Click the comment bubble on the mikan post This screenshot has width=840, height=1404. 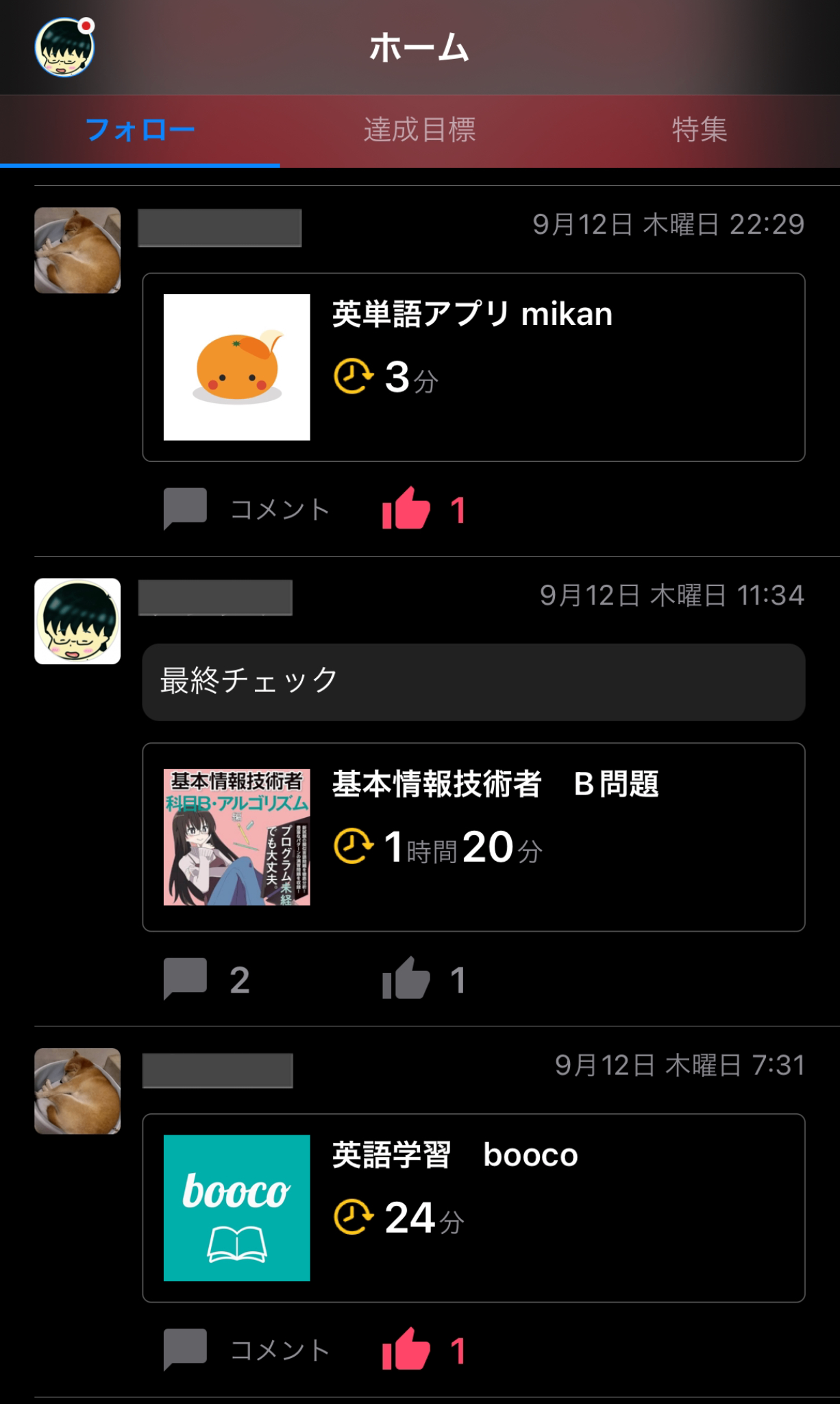185,507
